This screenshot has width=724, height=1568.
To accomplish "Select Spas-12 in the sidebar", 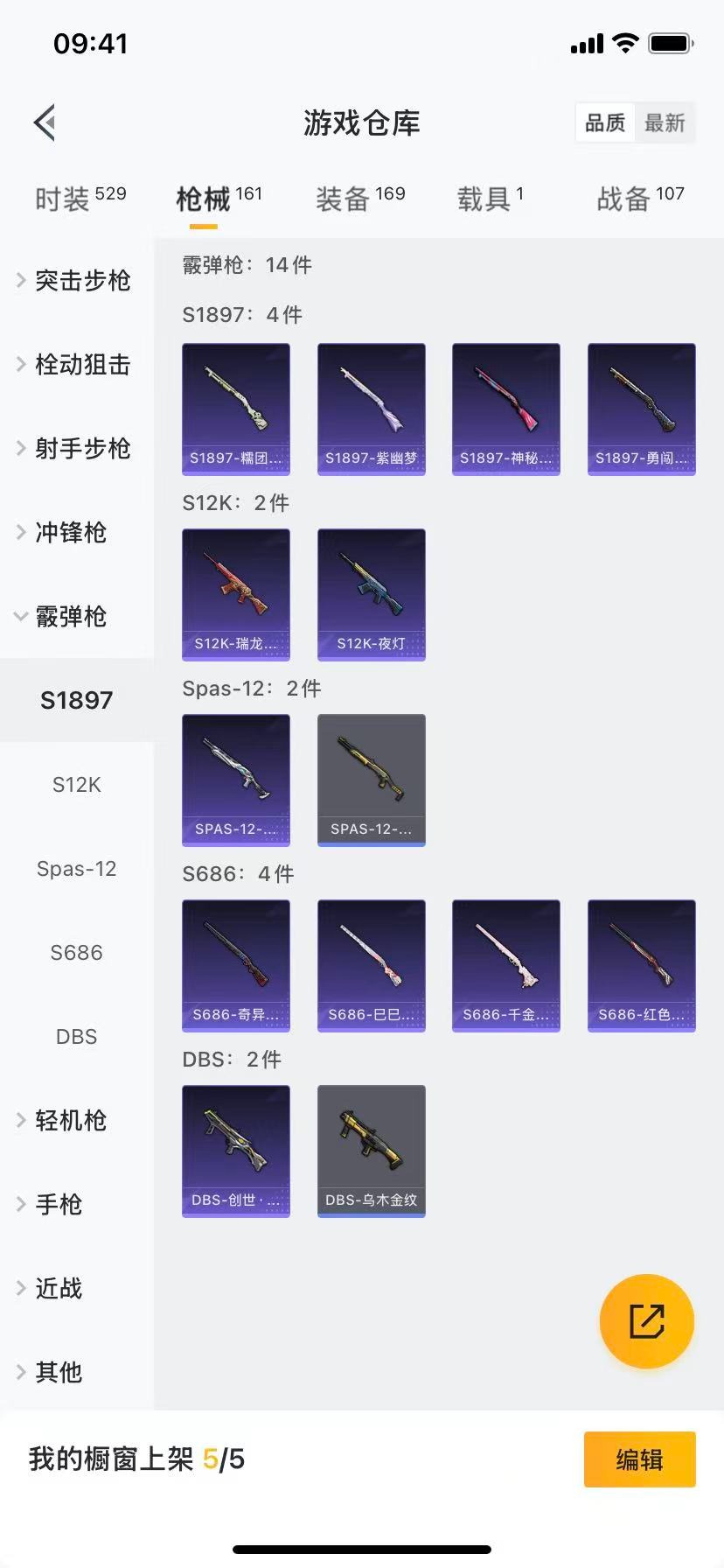I will coord(76,868).
